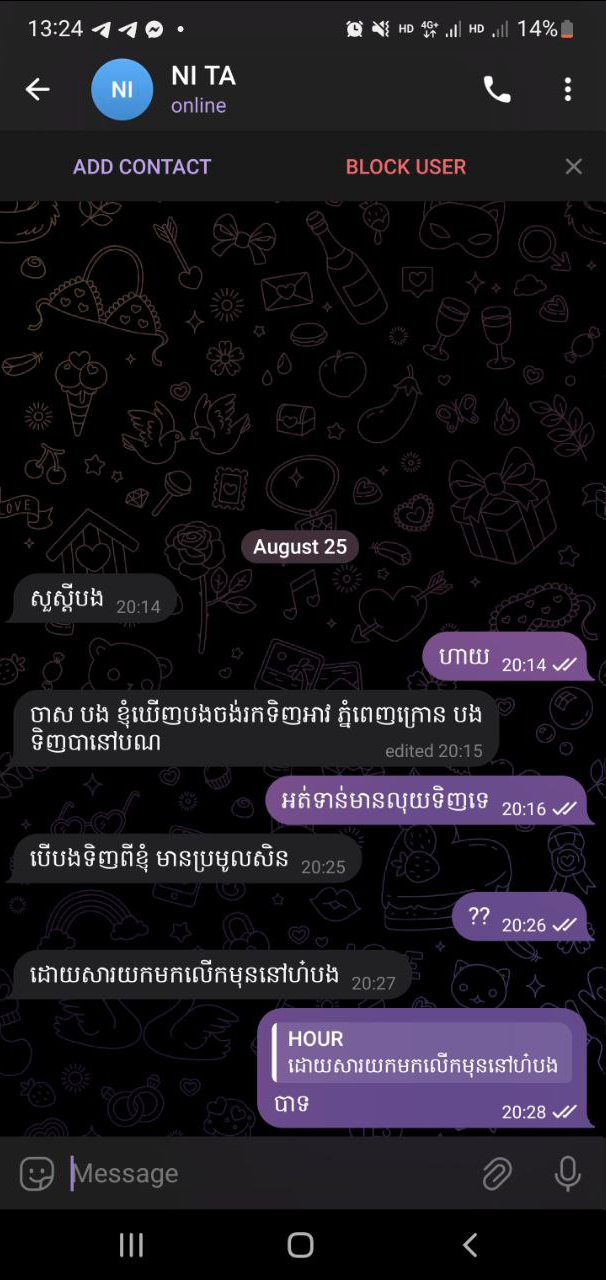Jump to the quoted HOUR reply
The width and height of the screenshot is (606, 1280).
click(x=422, y=1052)
